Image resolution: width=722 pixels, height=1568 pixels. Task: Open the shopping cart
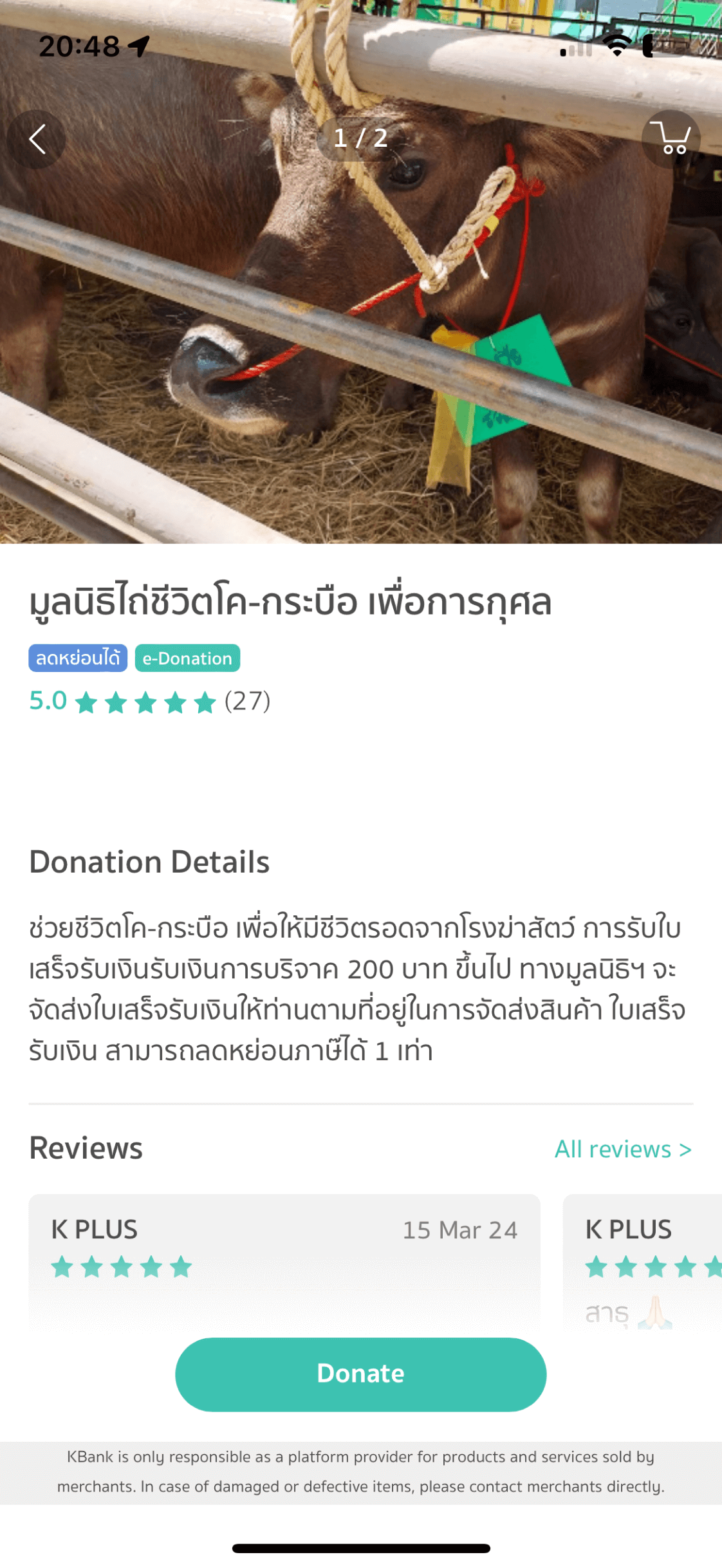pos(671,139)
